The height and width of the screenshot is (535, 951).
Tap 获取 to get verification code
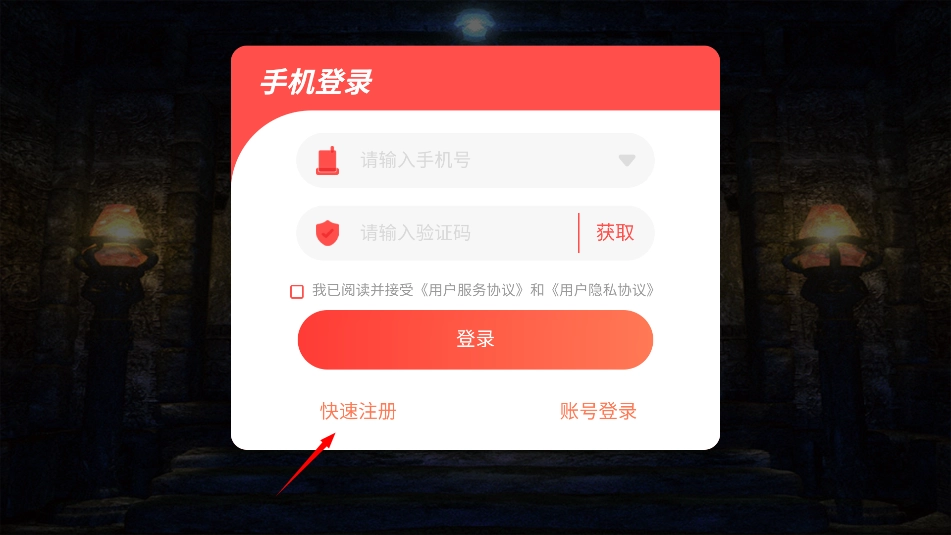pyautogui.click(x=615, y=232)
